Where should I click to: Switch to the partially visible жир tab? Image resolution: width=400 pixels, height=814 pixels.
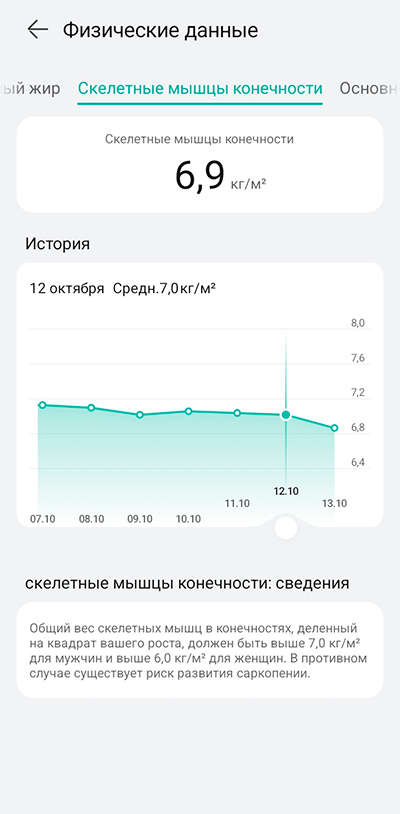pyautogui.click(x=30, y=88)
